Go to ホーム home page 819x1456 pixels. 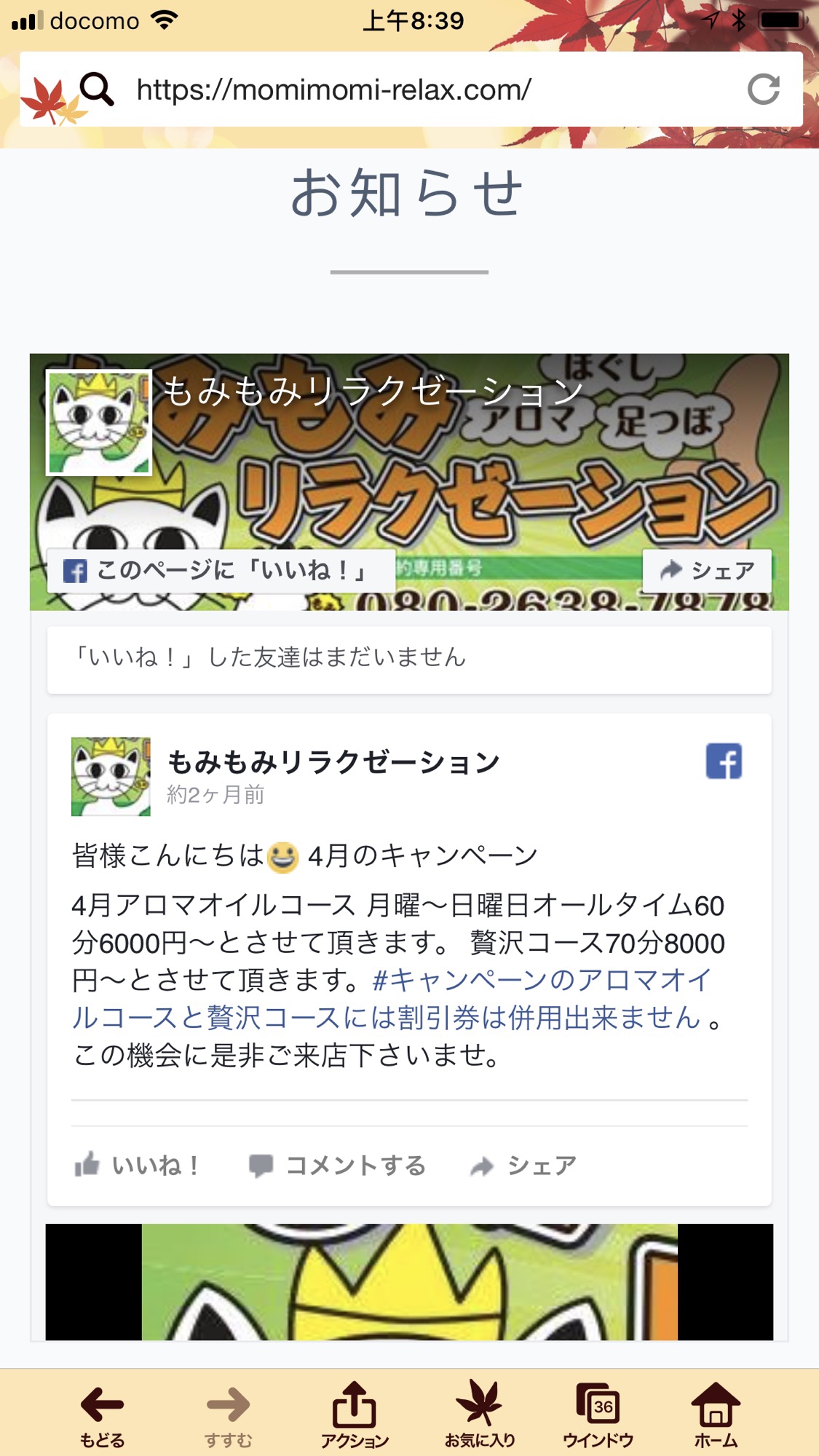[x=716, y=1415]
